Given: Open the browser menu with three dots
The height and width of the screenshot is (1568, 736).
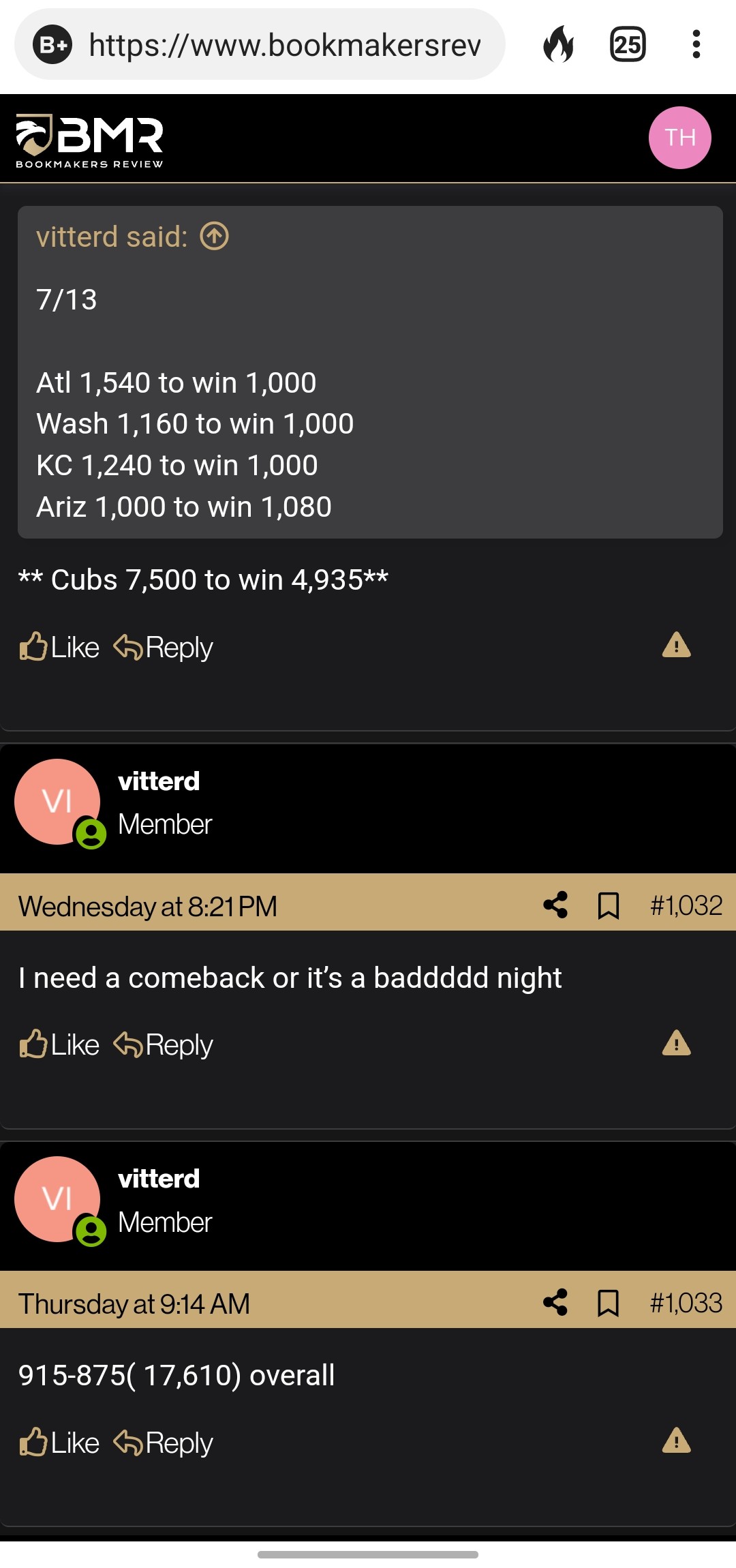Looking at the screenshot, I should pyautogui.click(x=696, y=44).
